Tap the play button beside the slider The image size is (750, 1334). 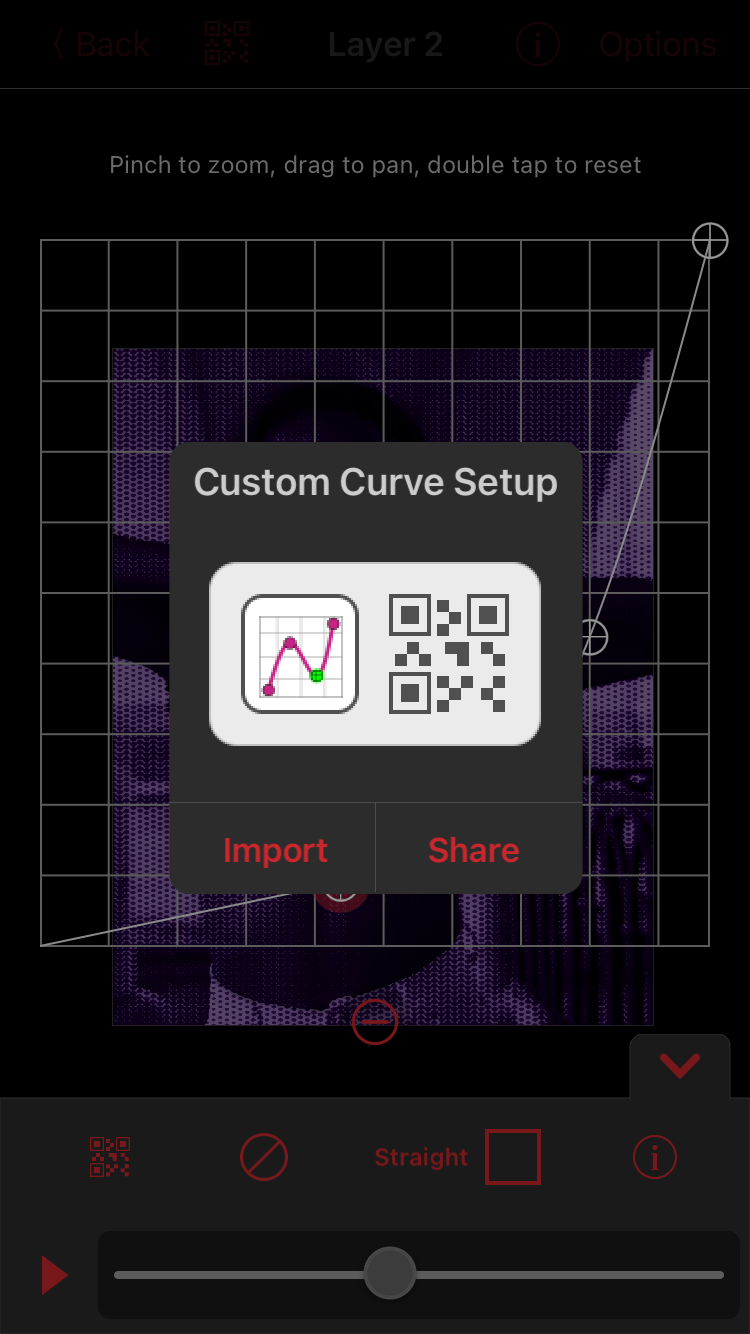click(x=54, y=1275)
